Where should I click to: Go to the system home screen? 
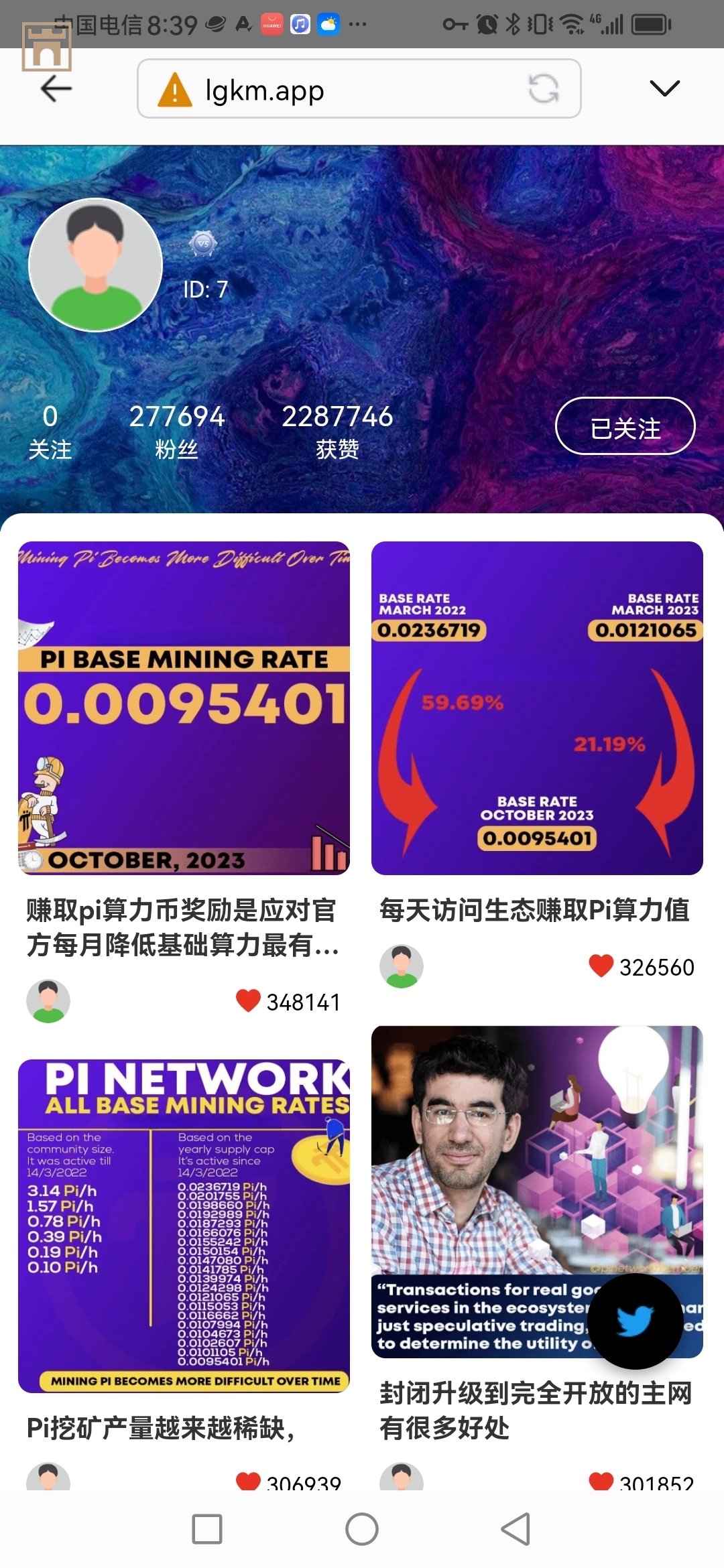click(362, 1530)
